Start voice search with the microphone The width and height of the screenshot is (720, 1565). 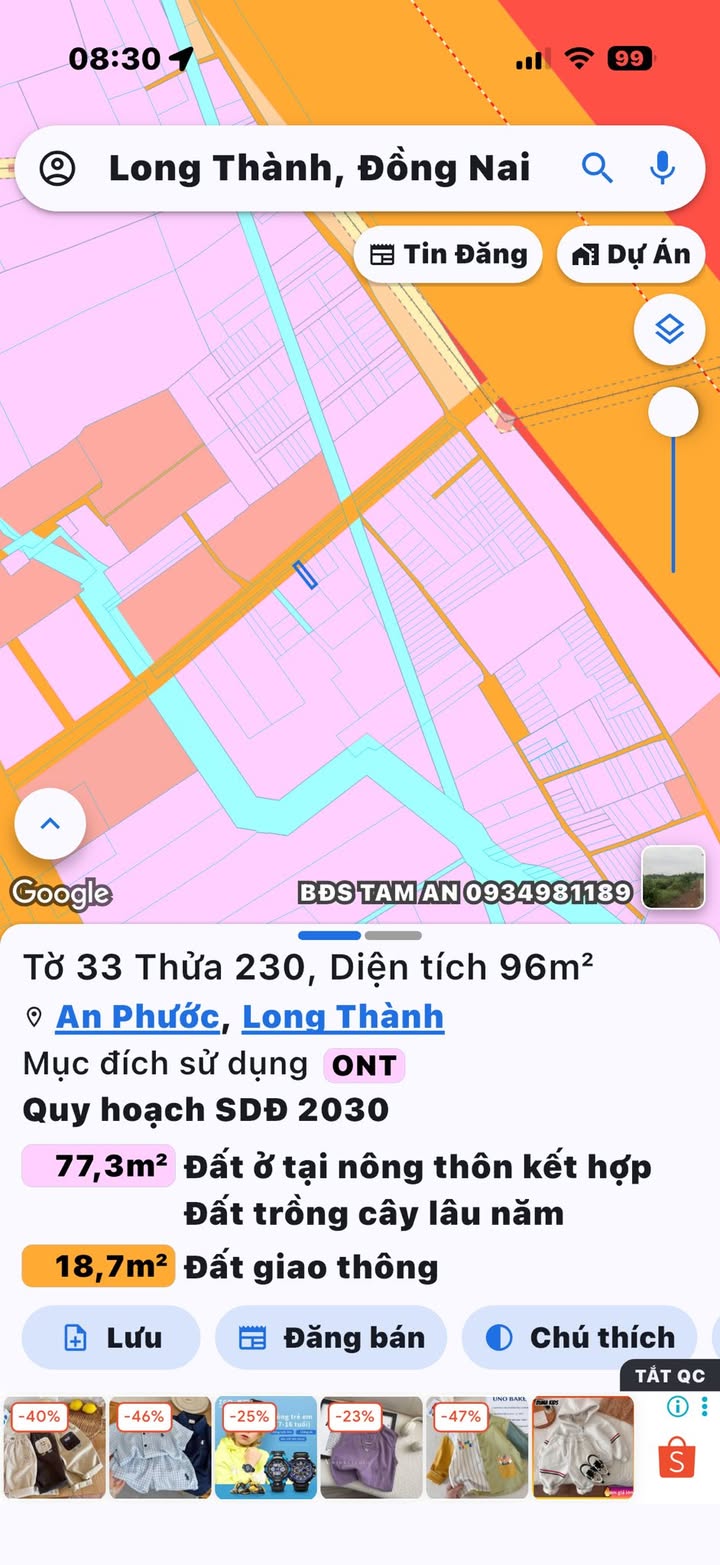[x=662, y=168]
